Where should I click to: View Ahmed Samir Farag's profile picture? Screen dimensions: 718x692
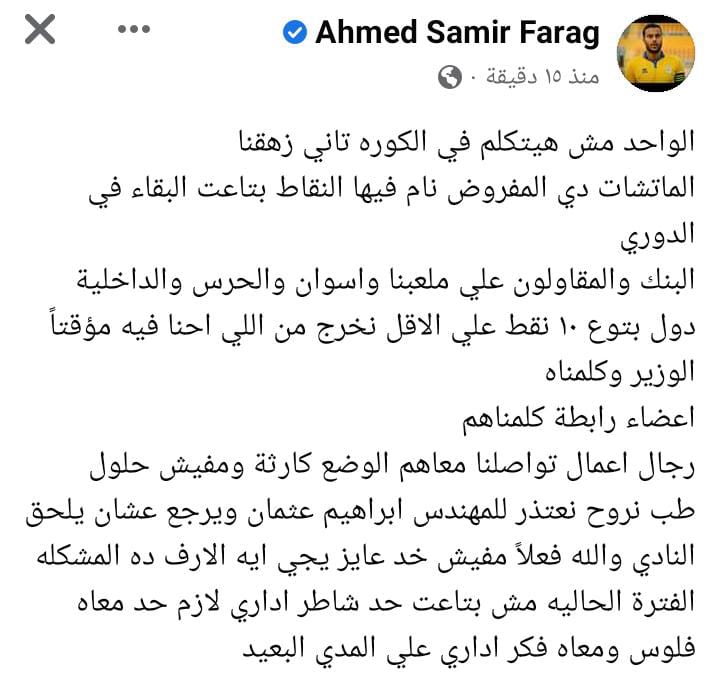pyautogui.click(x=656, y=53)
